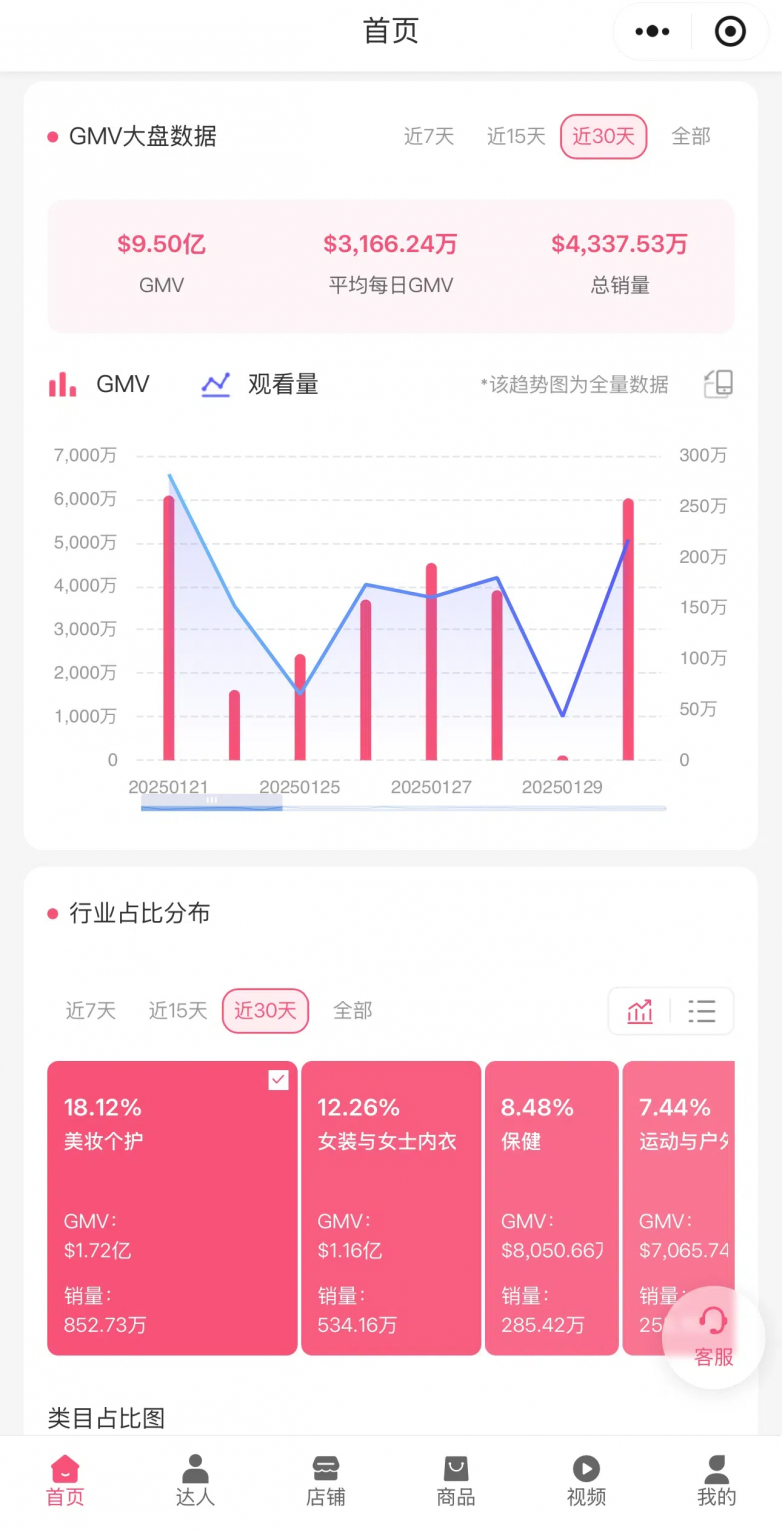The image size is (782, 1530).
Task: Open the 女装与女士内衣 category card
Action: click(391, 1208)
